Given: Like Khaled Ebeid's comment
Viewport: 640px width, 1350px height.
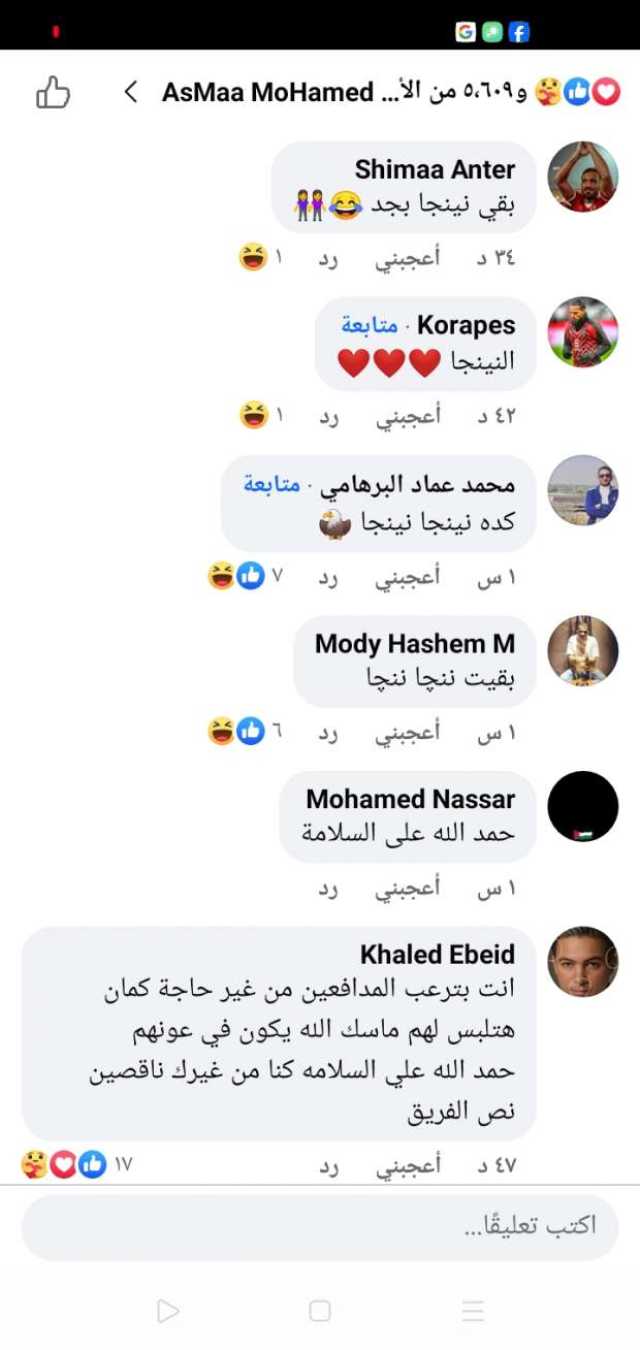Looking at the screenshot, I should [407, 1166].
